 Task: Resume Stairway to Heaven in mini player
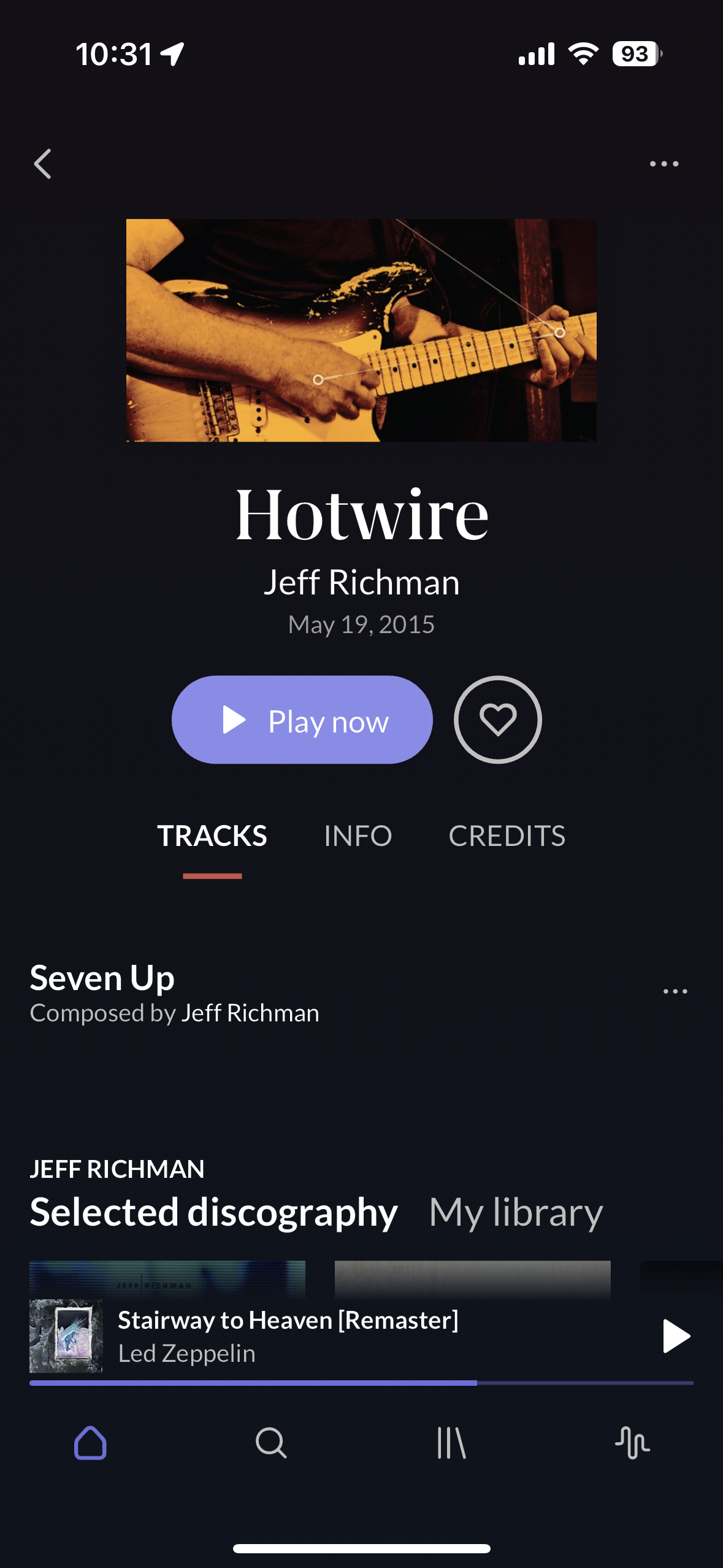[676, 1335]
